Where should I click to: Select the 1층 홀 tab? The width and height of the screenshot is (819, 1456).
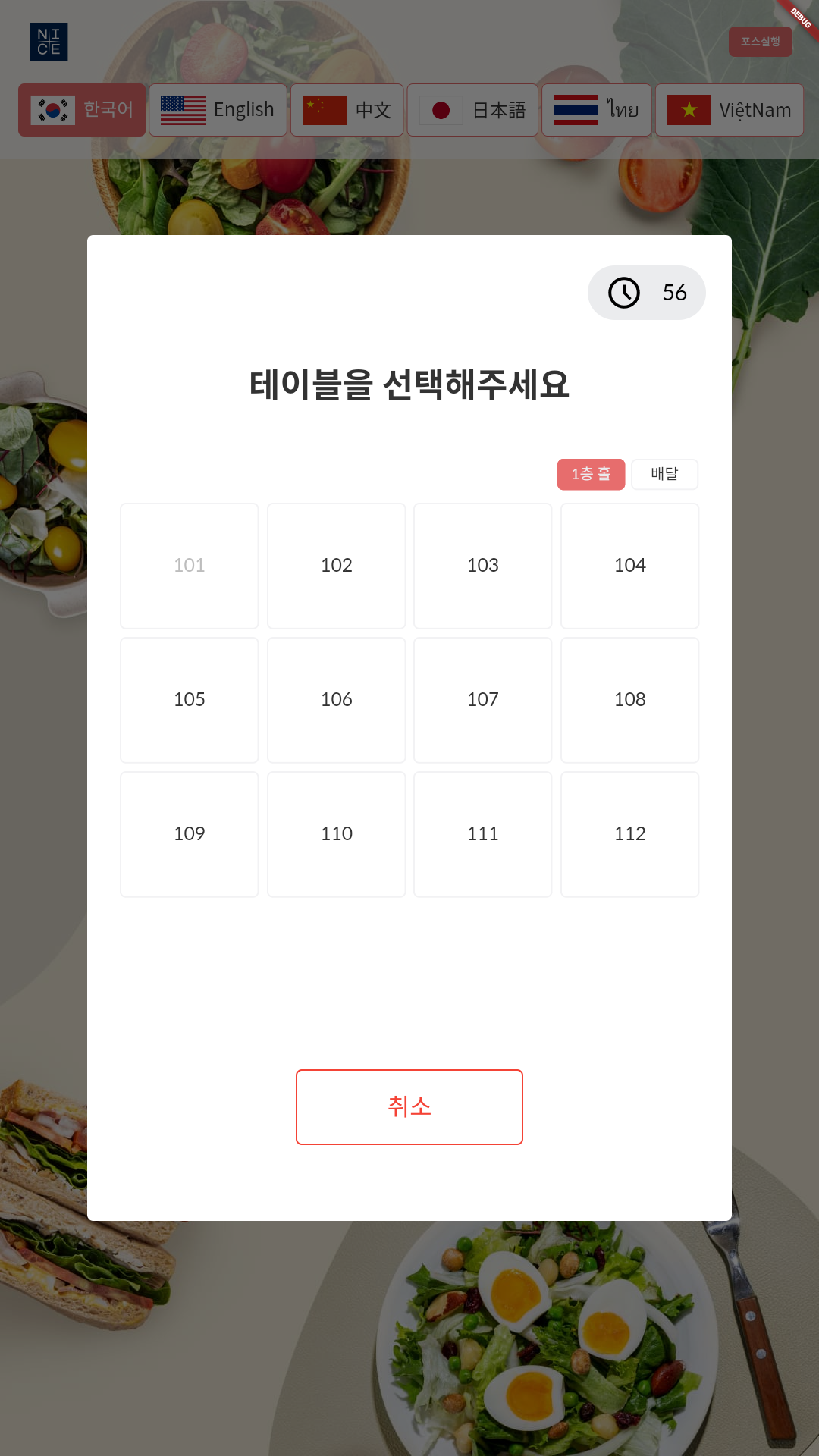pos(591,475)
